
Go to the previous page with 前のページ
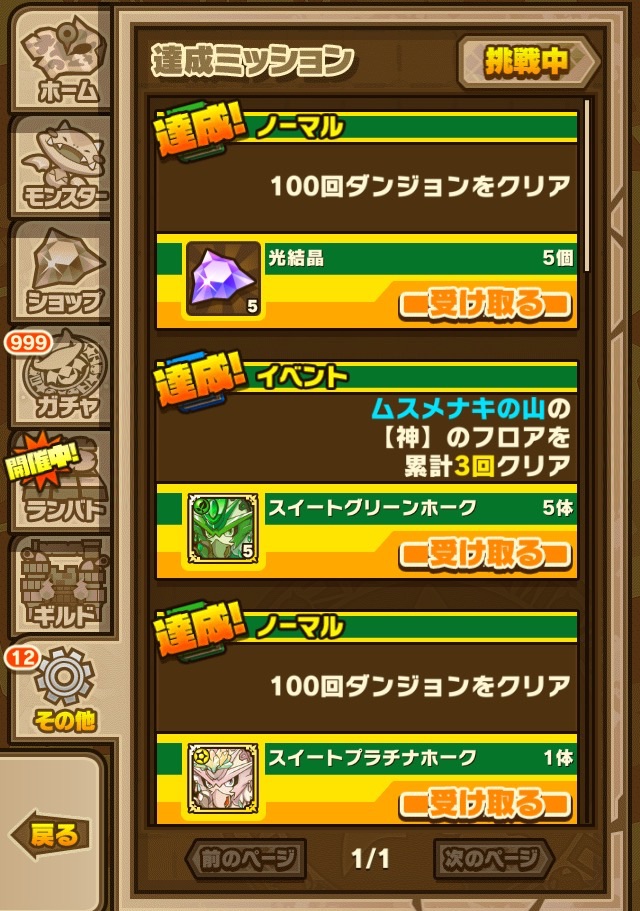tap(246, 858)
